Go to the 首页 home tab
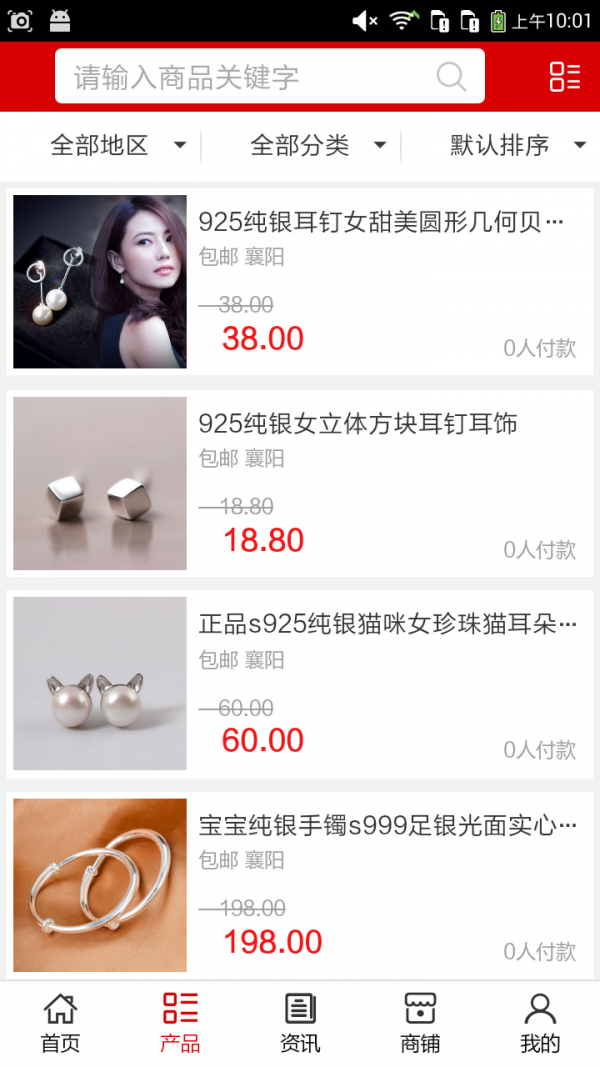This screenshot has height=1067, width=600. [x=60, y=1023]
